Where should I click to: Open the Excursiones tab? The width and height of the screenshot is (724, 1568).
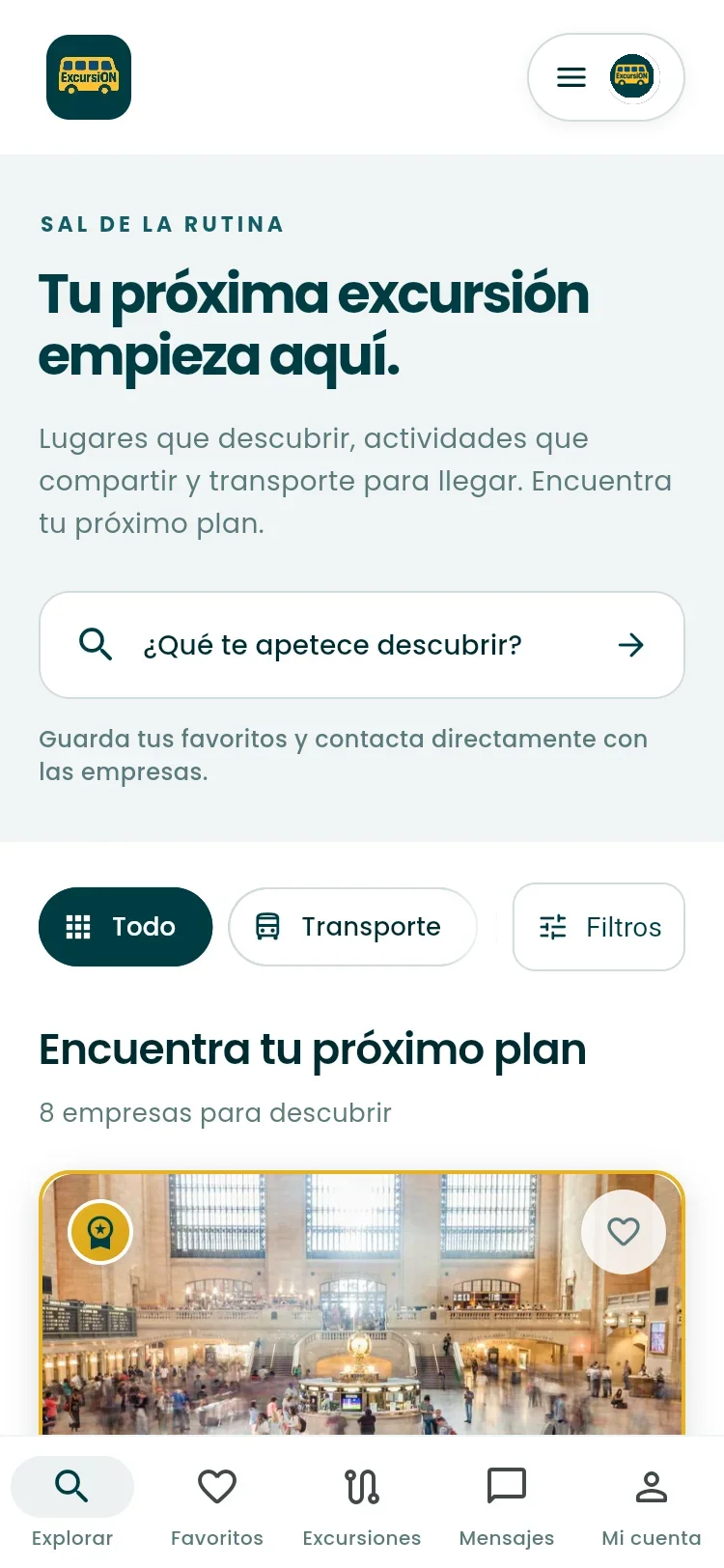362,1502
